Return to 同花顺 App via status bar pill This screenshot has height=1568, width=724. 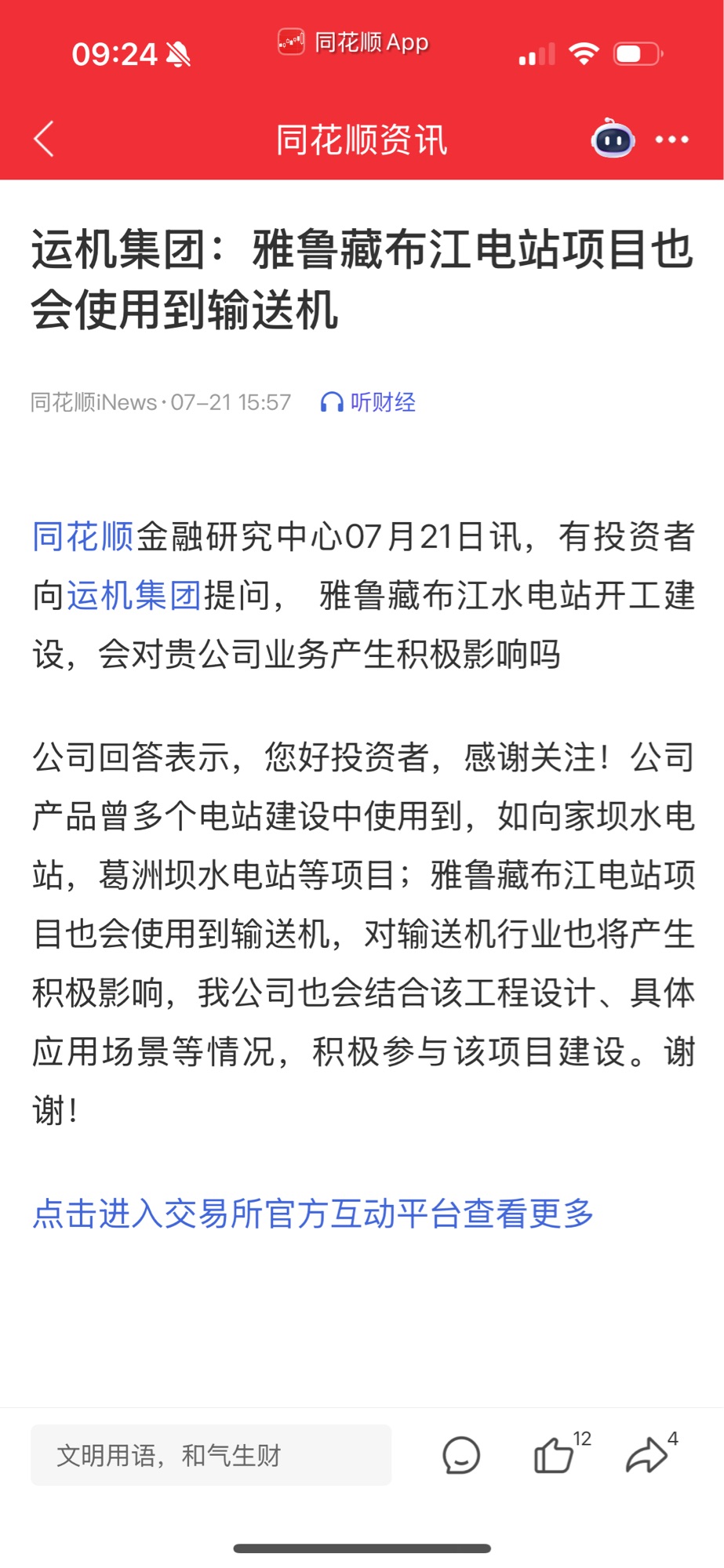(x=354, y=42)
